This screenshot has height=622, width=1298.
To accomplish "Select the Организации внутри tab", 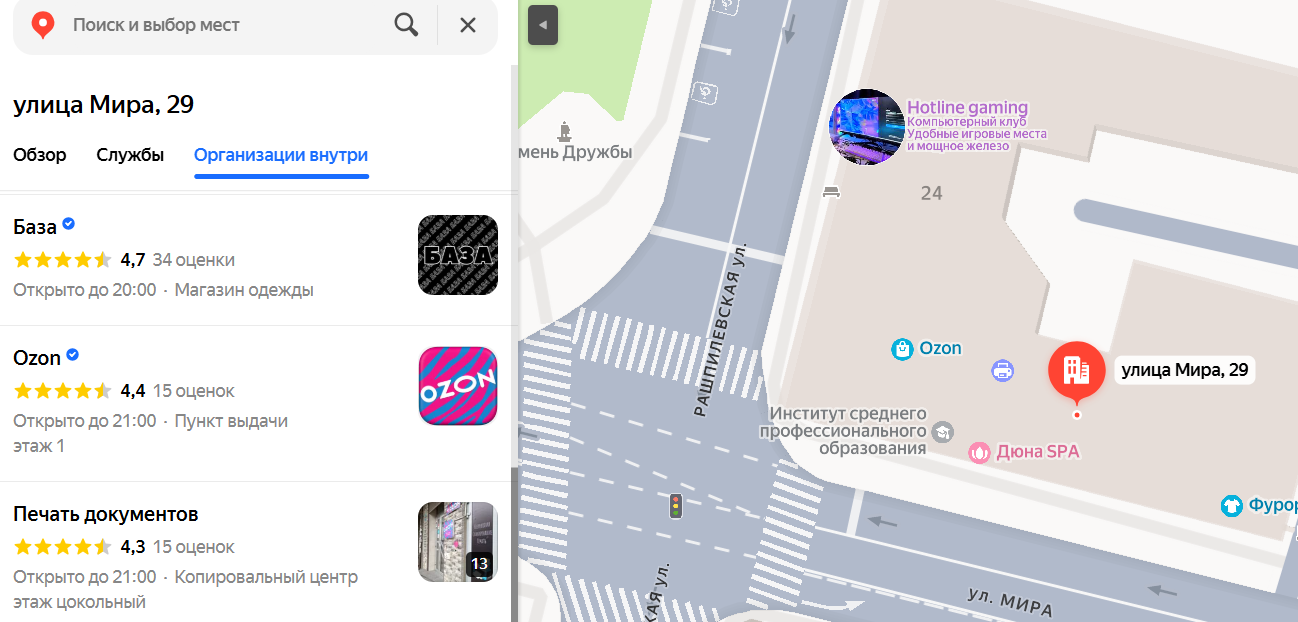I will coord(281,155).
